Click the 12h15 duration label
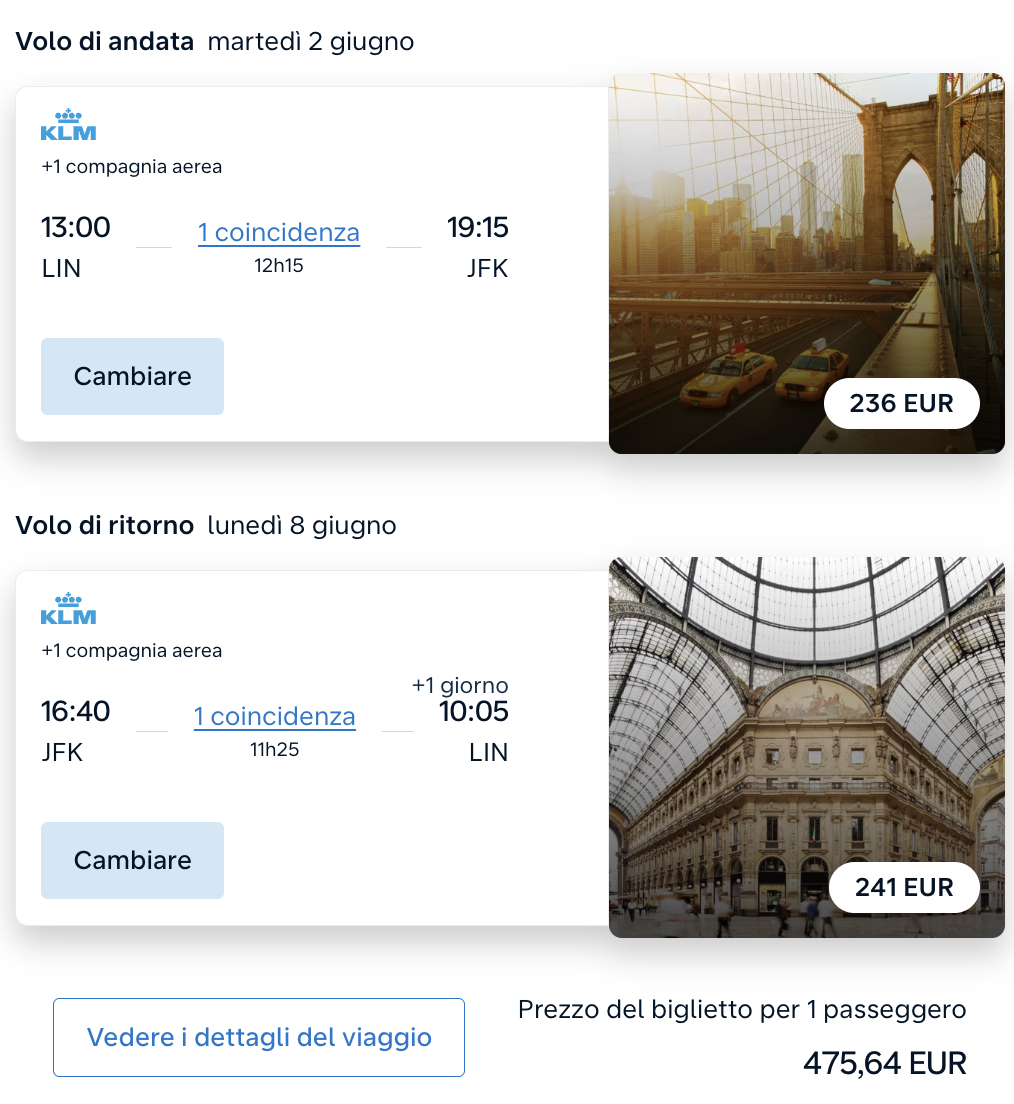Image resolution: width=1014 pixels, height=1104 pixels. click(279, 265)
